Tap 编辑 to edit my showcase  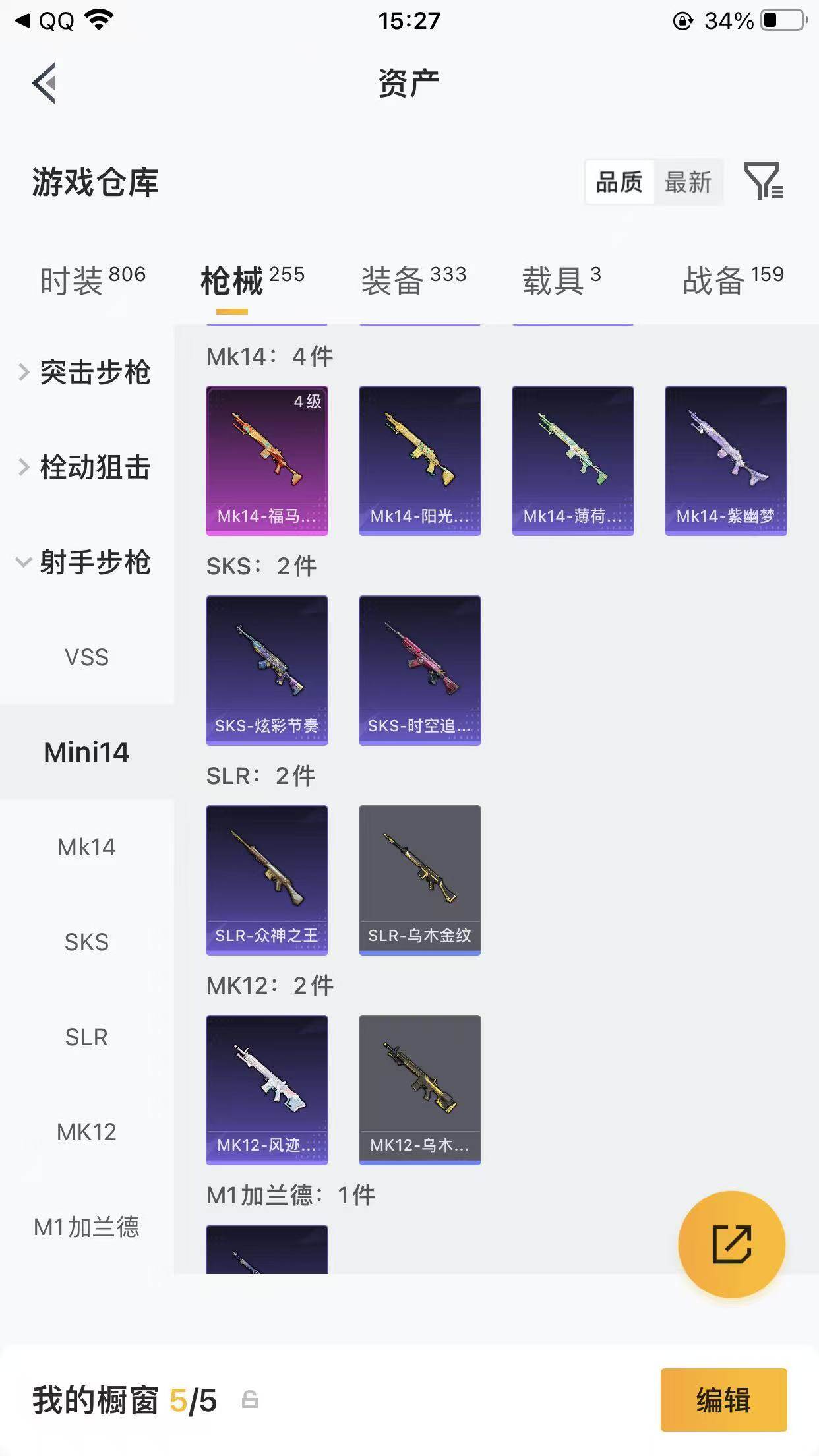723,1399
